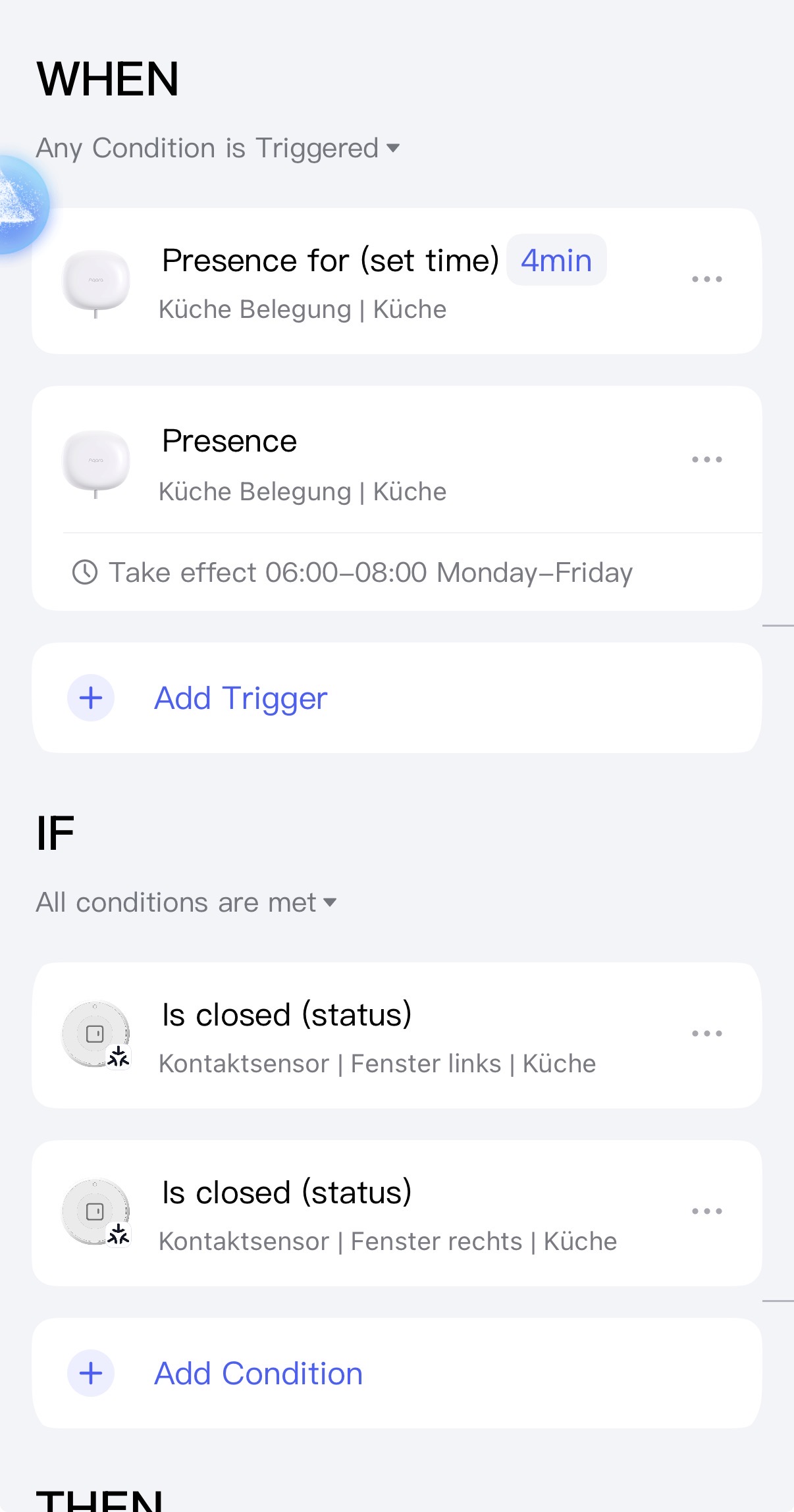Image resolution: width=794 pixels, height=1512 pixels.
Task: Open the Fenster links closed condition
Action: (x=375, y=1037)
